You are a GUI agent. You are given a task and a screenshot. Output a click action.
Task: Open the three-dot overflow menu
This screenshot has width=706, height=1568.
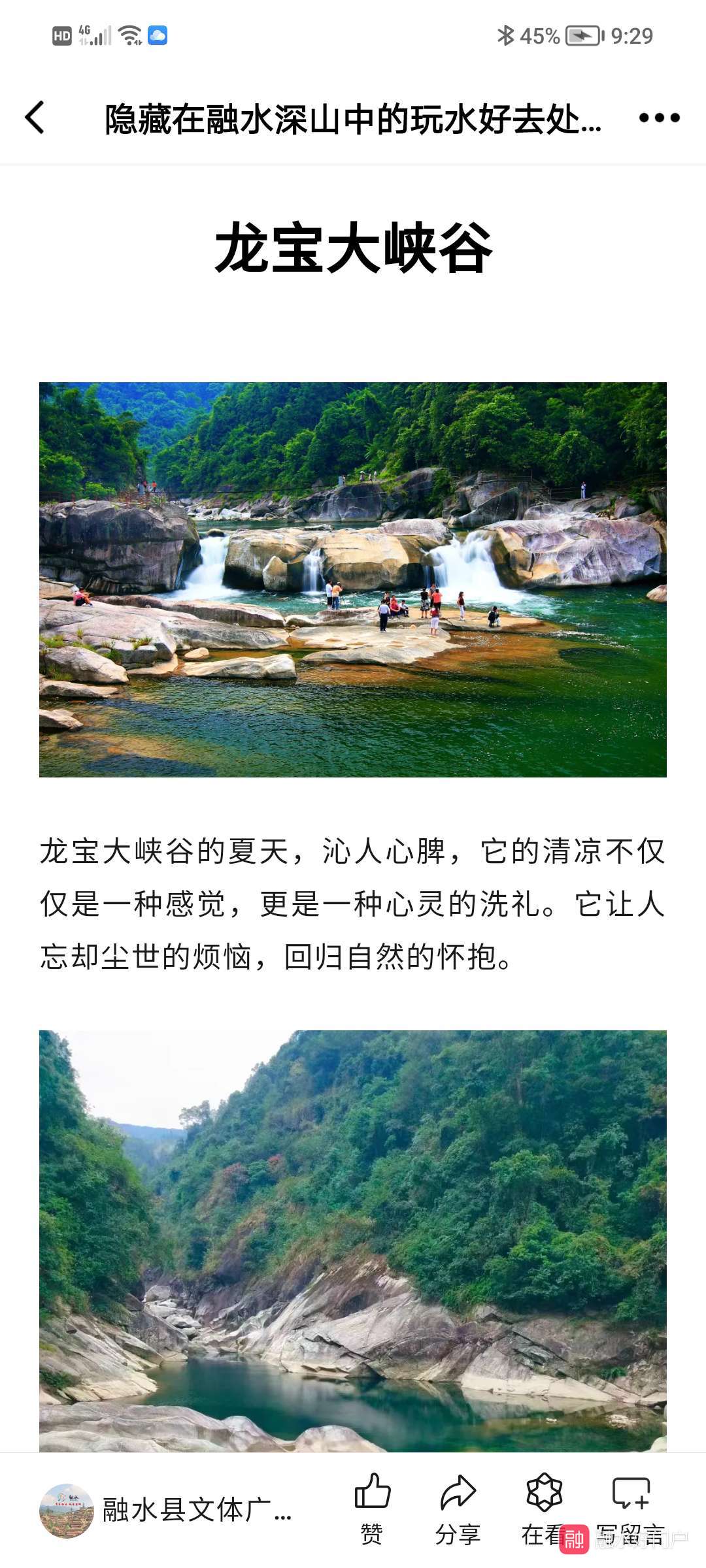coord(659,118)
